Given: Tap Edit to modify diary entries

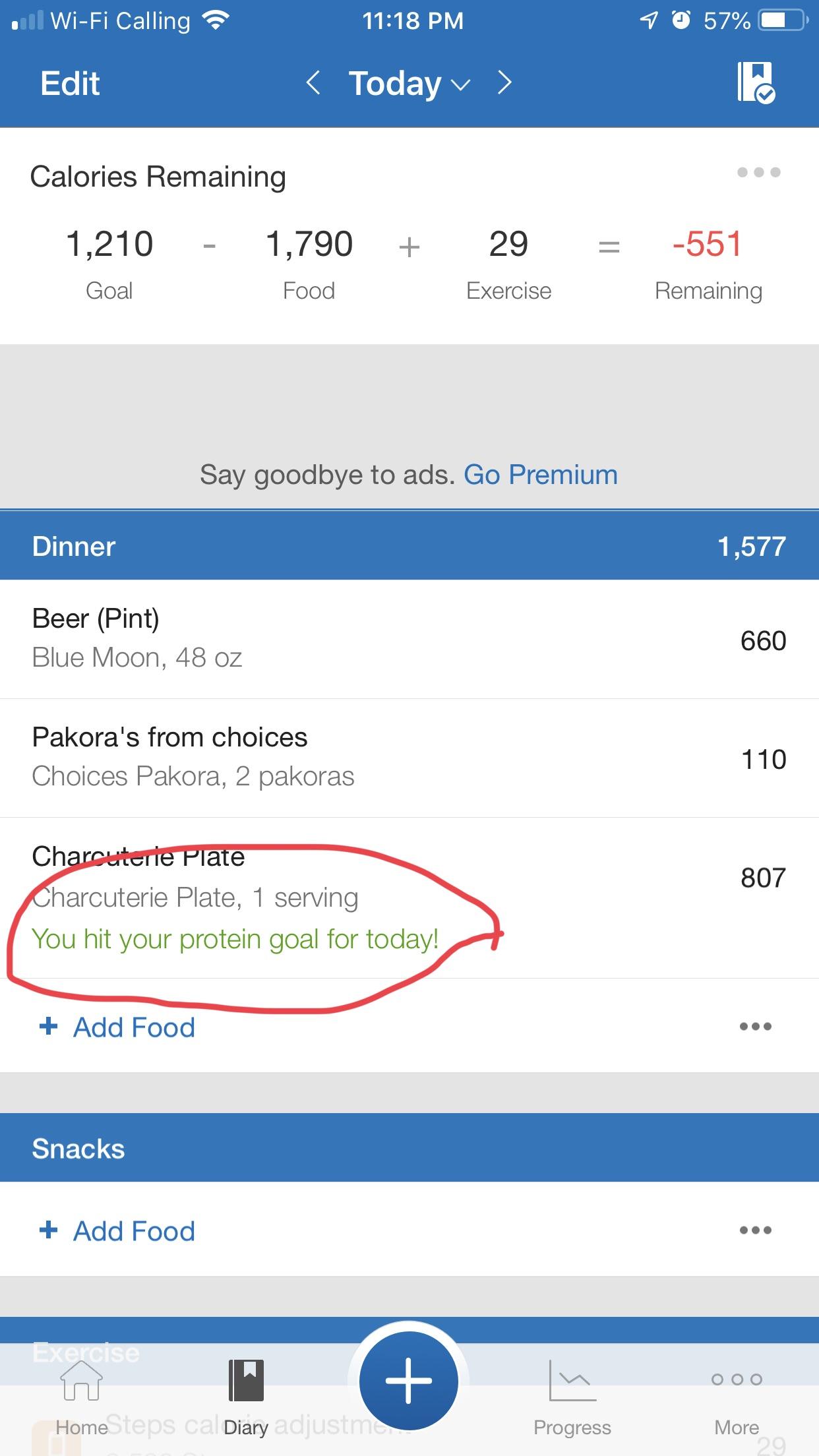Looking at the screenshot, I should pos(69,83).
